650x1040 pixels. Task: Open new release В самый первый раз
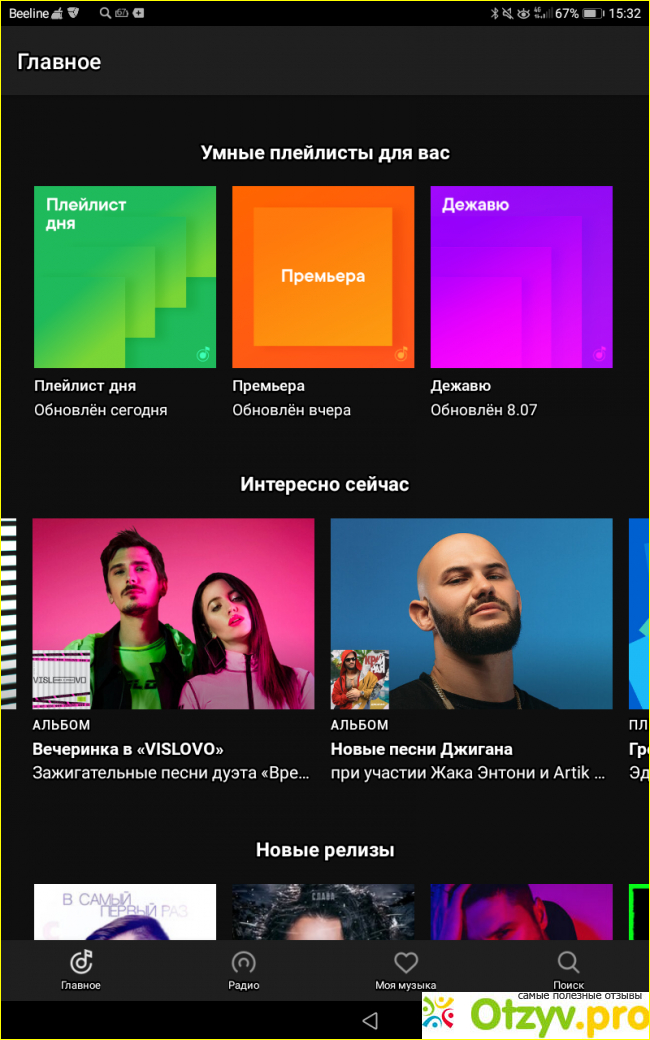tap(125, 911)
